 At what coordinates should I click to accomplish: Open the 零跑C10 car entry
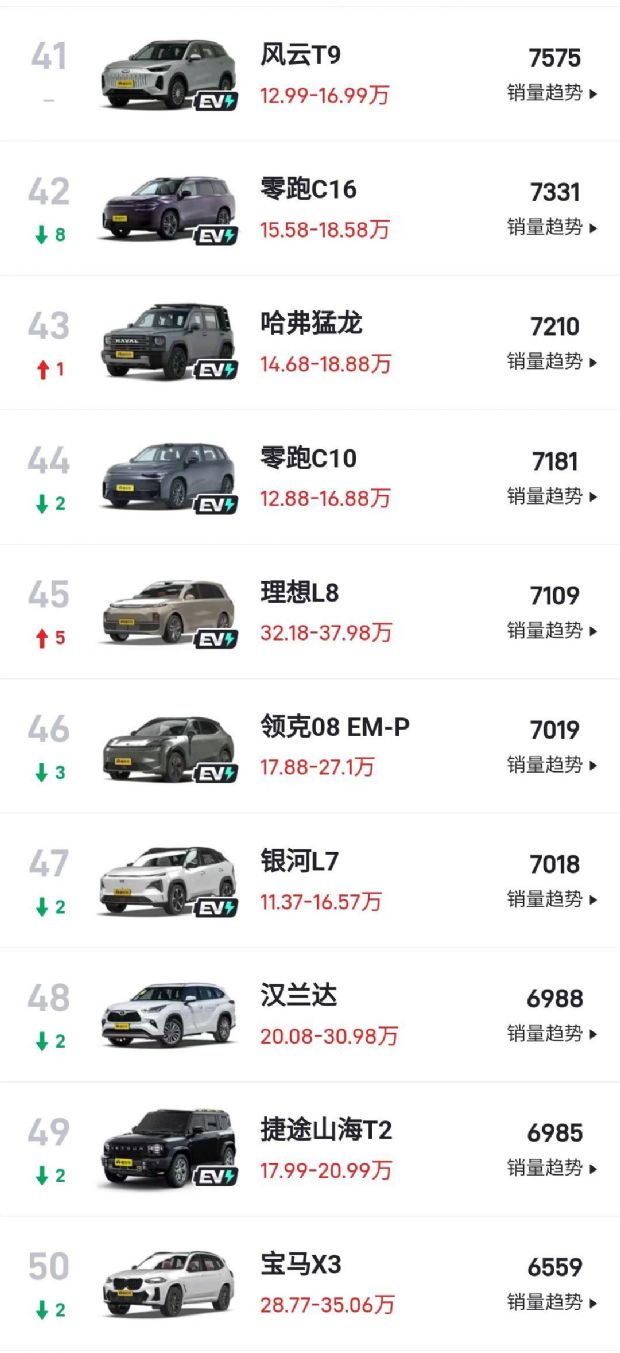308,459
